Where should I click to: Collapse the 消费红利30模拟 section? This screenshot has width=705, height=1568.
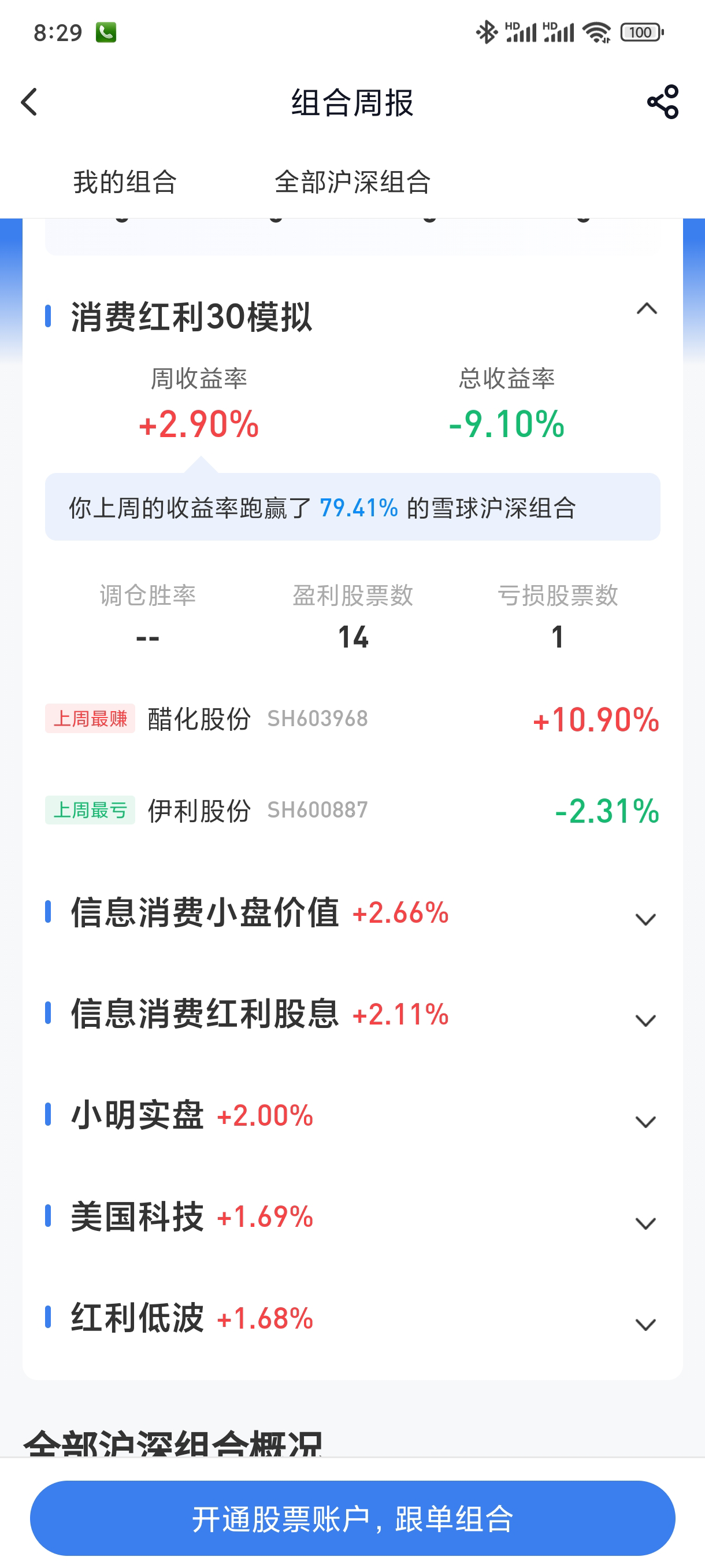click(646, 310)
